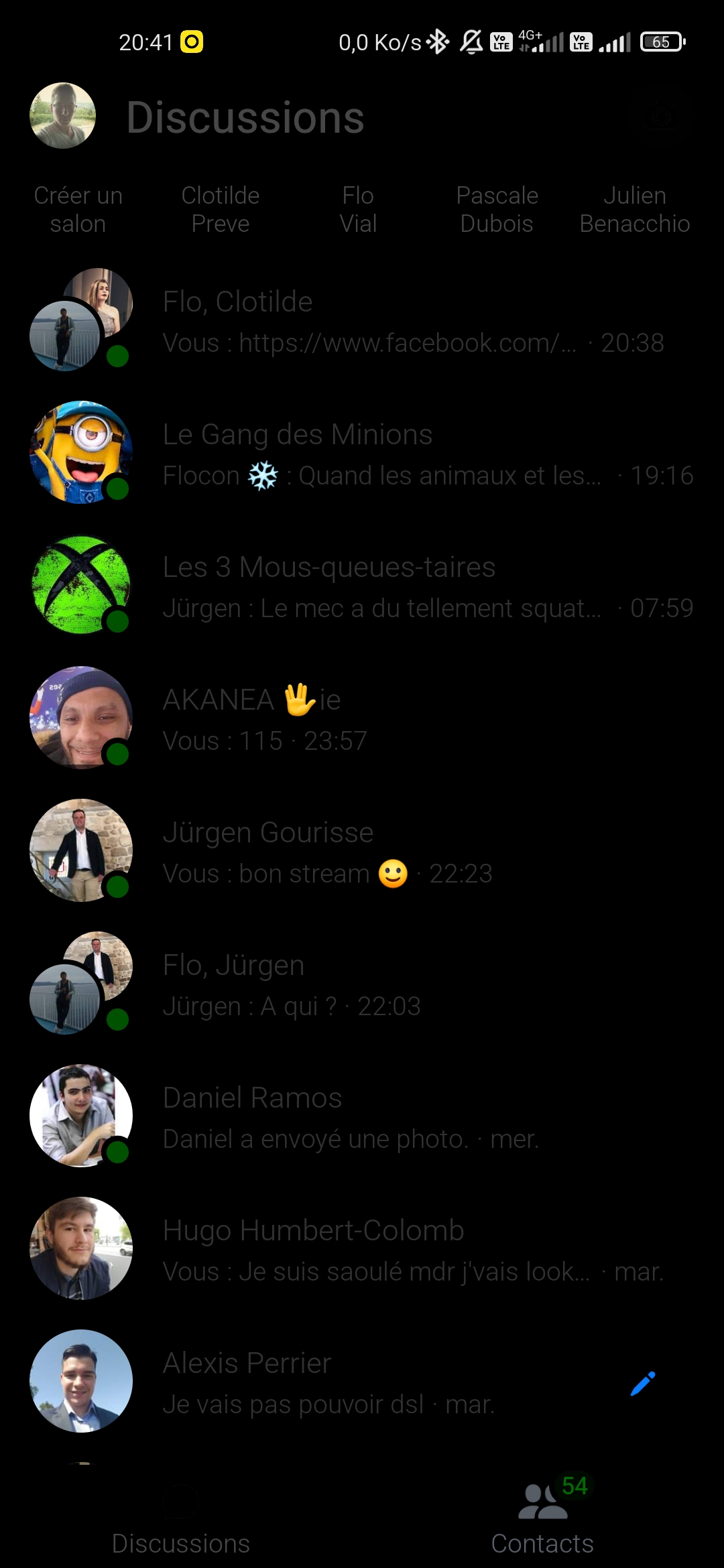The image size is (724, 1568).
Task: Select the Discussions tab in the bottom bar
Action: (x=181, y=1518)
